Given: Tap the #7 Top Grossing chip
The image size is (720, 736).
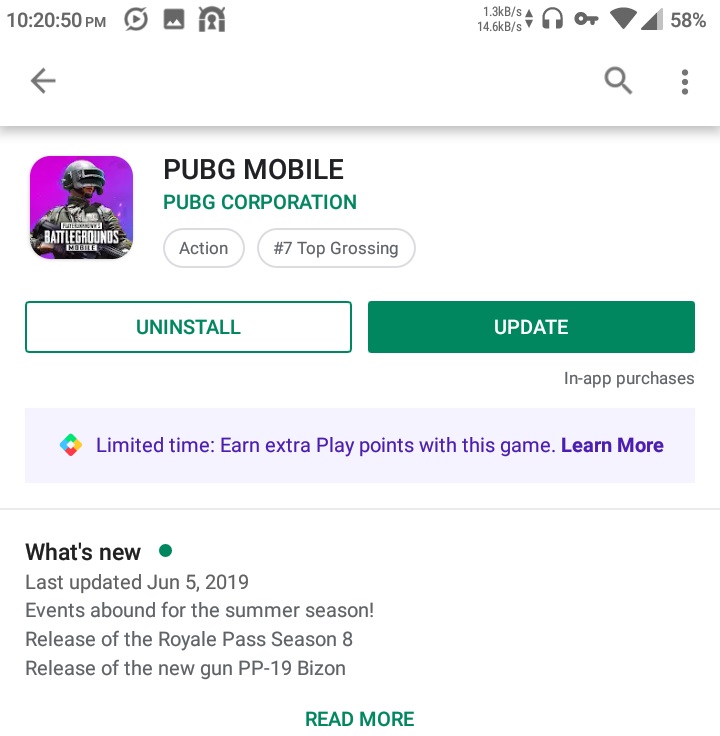Looking at the screenshot, I should tap(336, 248).
